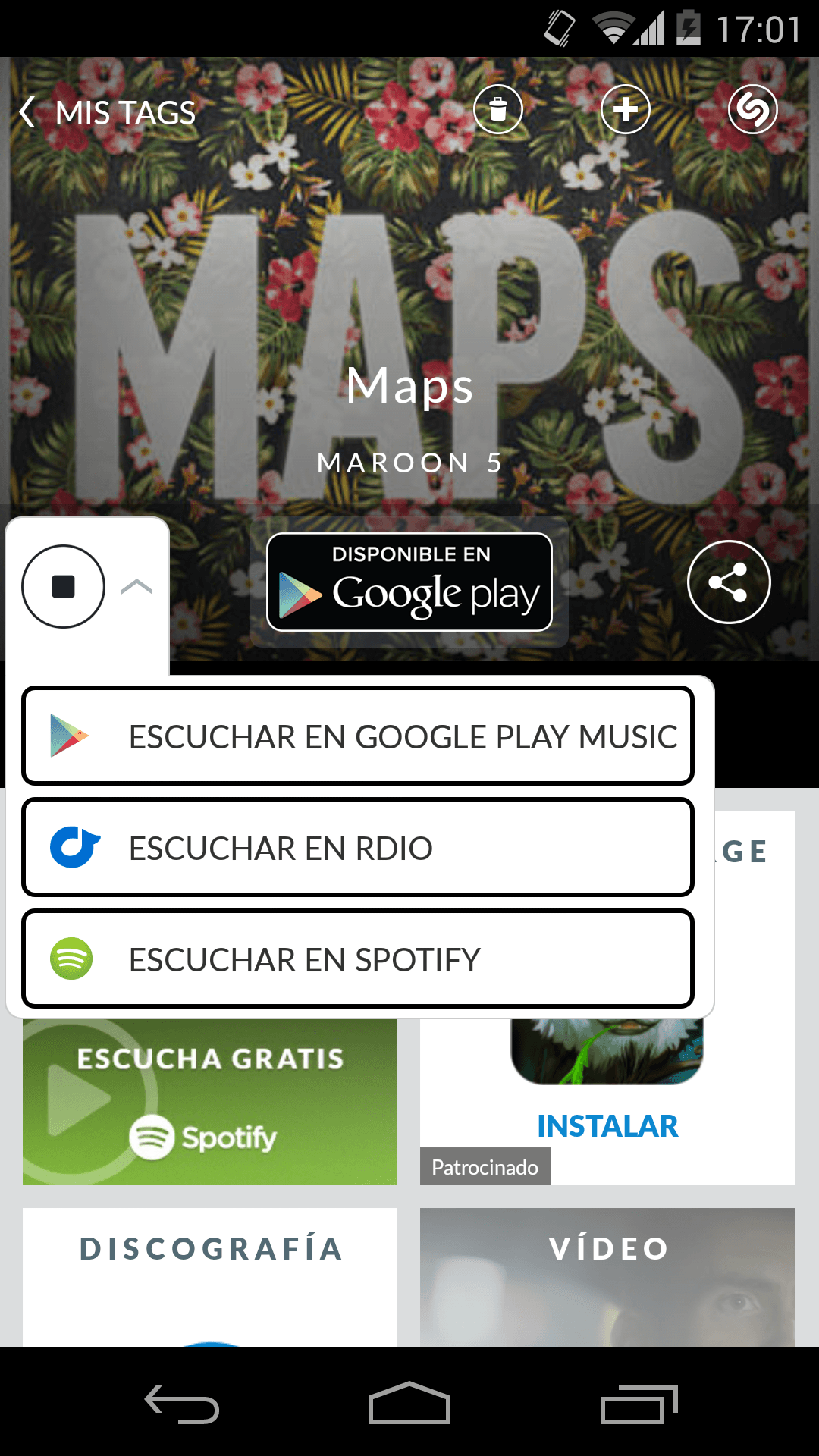The image size is (819, 1456).
Task: Tap Instalar on the sponsored ad
Action: pyautogui.click(x=607, y=1126)
